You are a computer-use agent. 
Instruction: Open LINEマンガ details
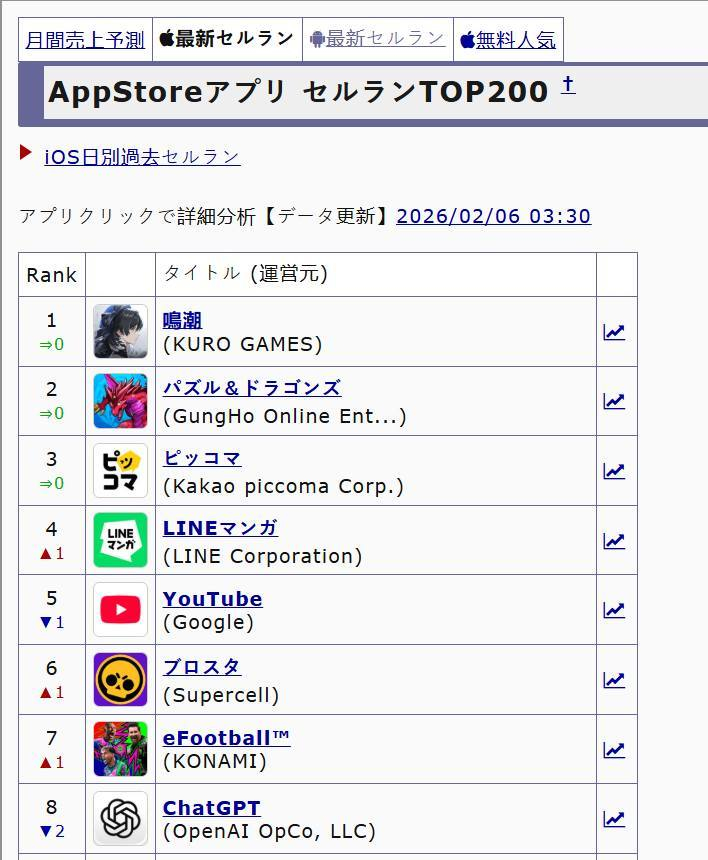coord(220,528)
